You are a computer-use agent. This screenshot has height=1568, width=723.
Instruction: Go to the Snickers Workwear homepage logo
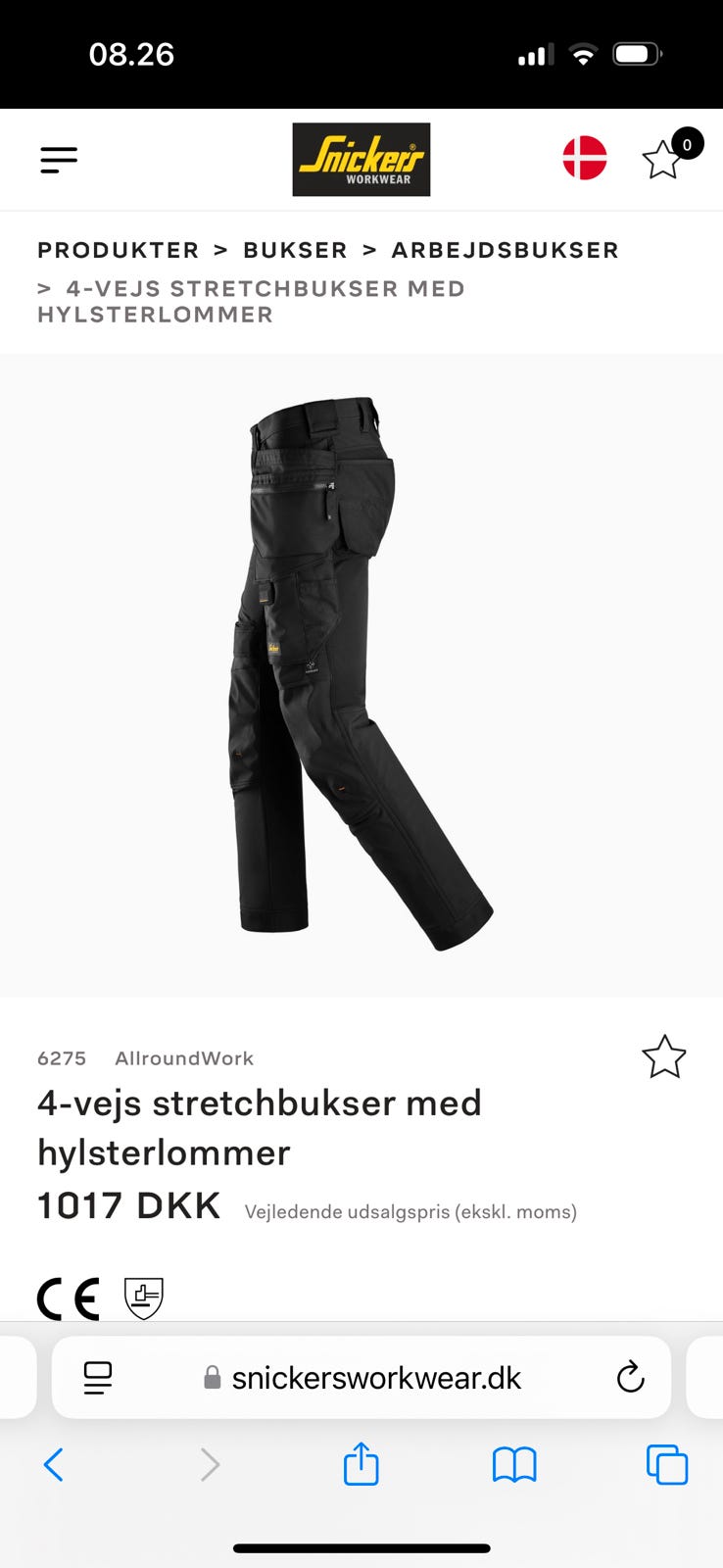pyautogui.click(x=361, y=160)
